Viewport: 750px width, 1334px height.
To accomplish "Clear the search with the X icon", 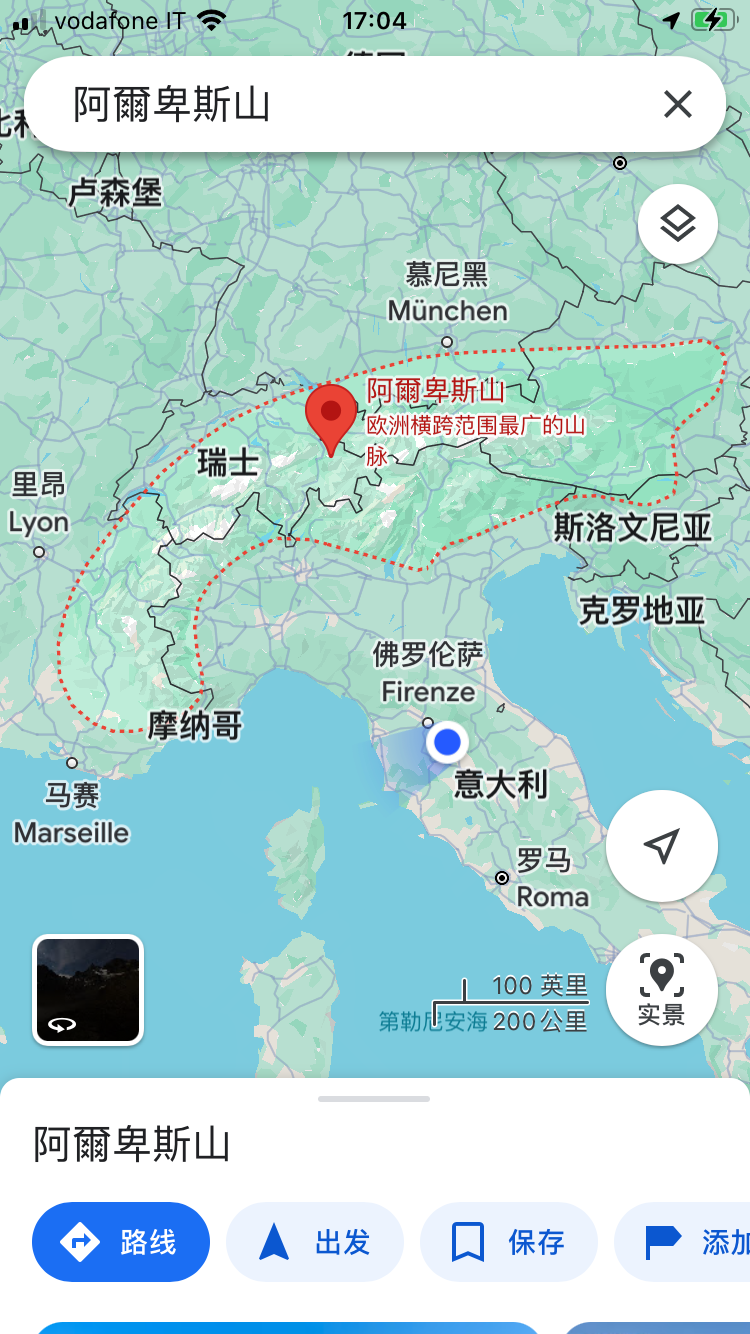I will (677, 104).
